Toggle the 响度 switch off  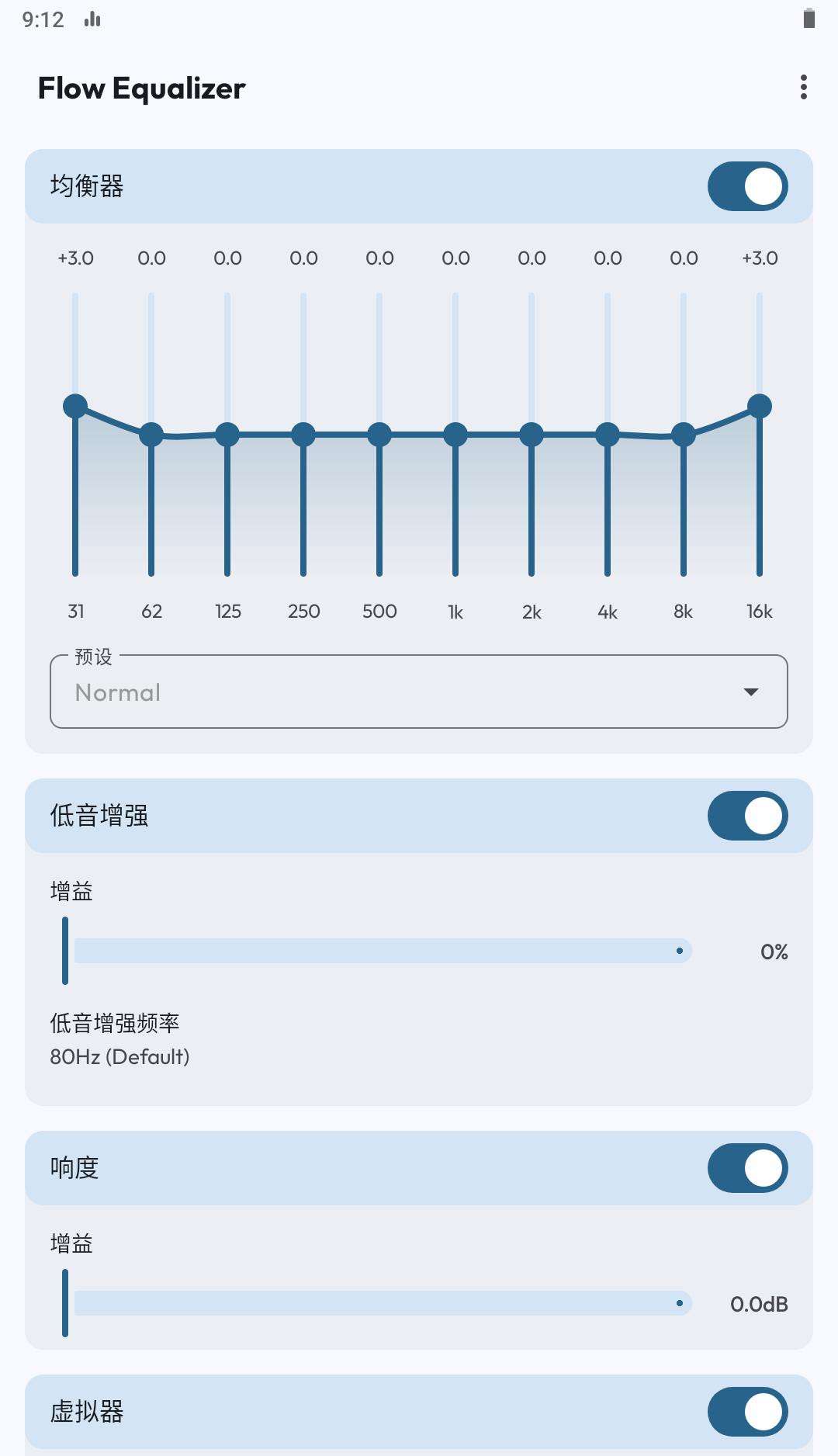pos(747,1168)
